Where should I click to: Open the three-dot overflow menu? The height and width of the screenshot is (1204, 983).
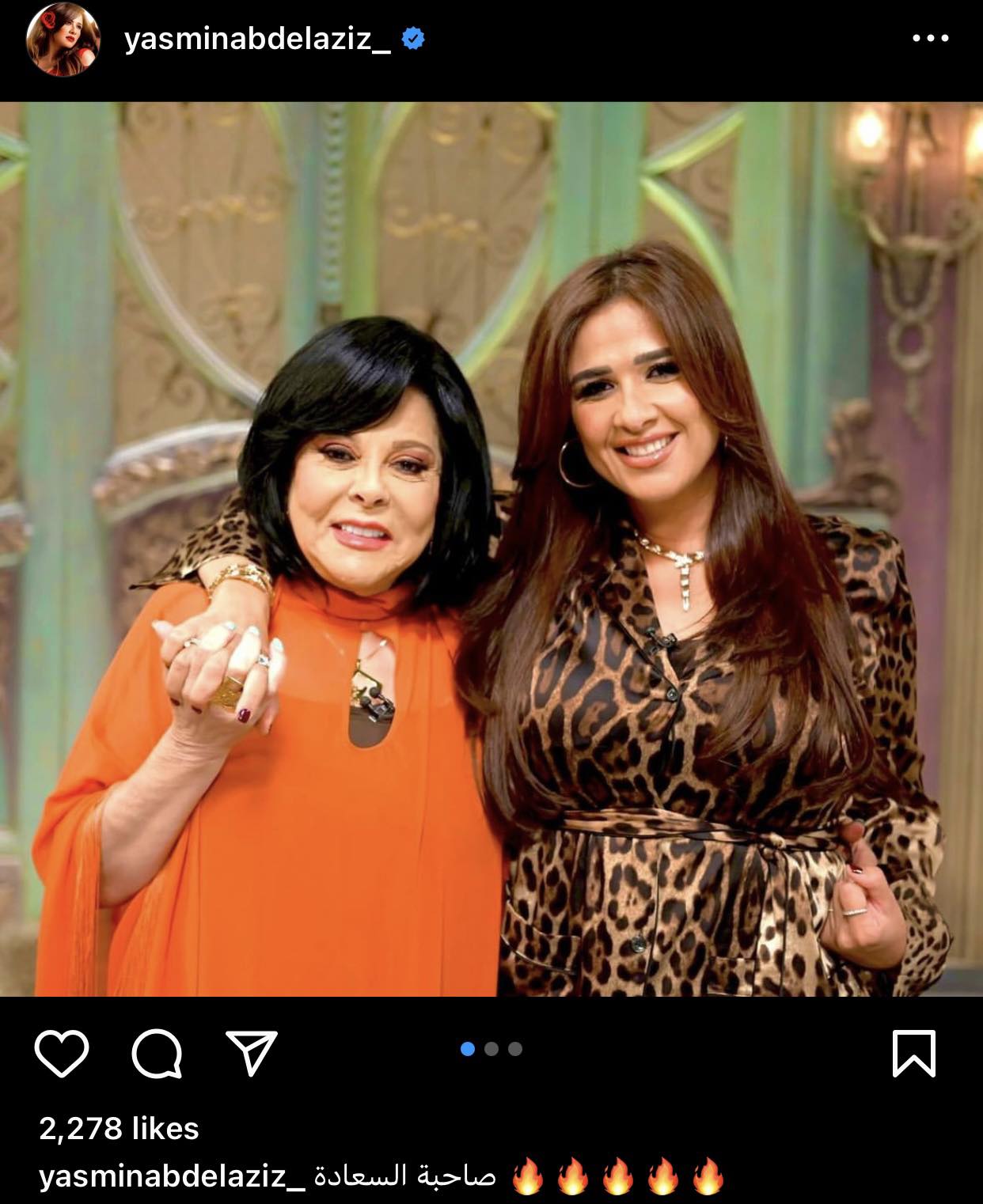(x=930, y=38)
